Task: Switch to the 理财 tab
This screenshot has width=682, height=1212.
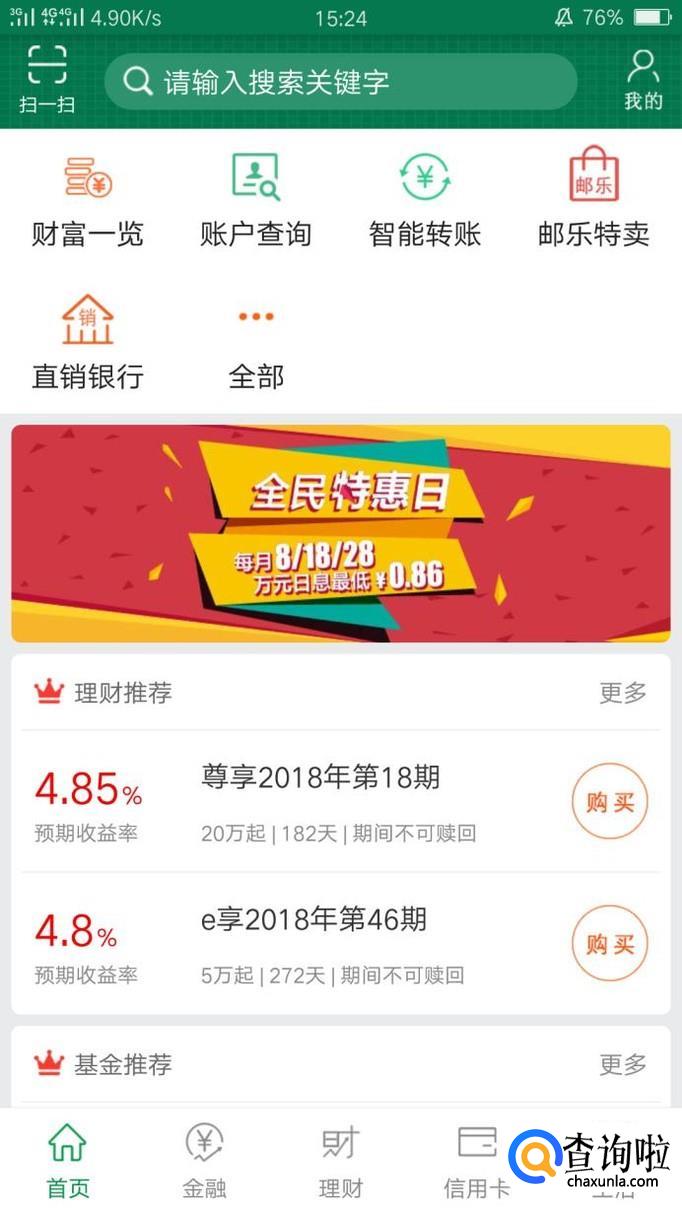Action: [340, 1162]
